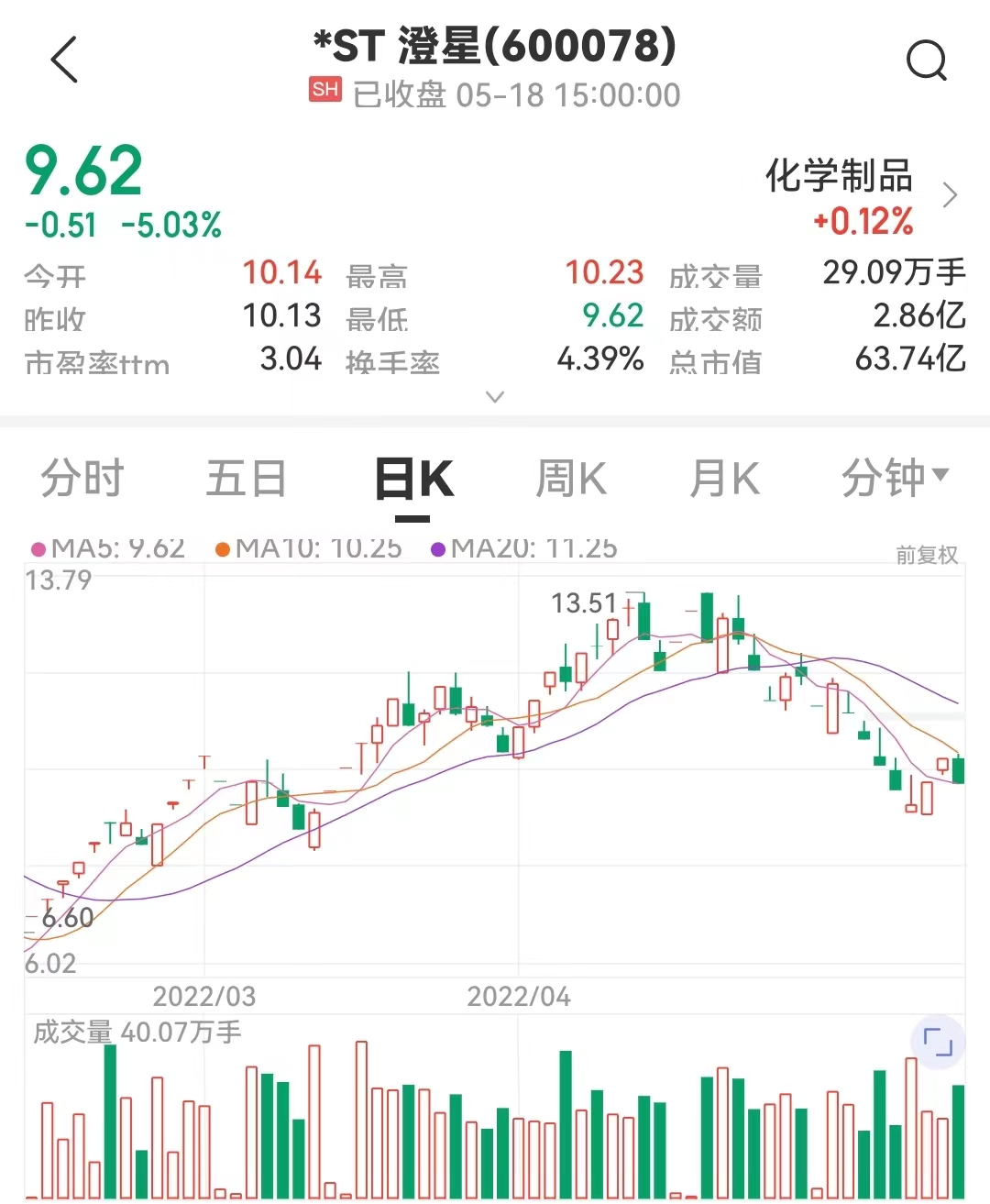Expand the down chevron to show more quote data
Viewport: 990px width, 1204px height.
(x=495, y=396)
